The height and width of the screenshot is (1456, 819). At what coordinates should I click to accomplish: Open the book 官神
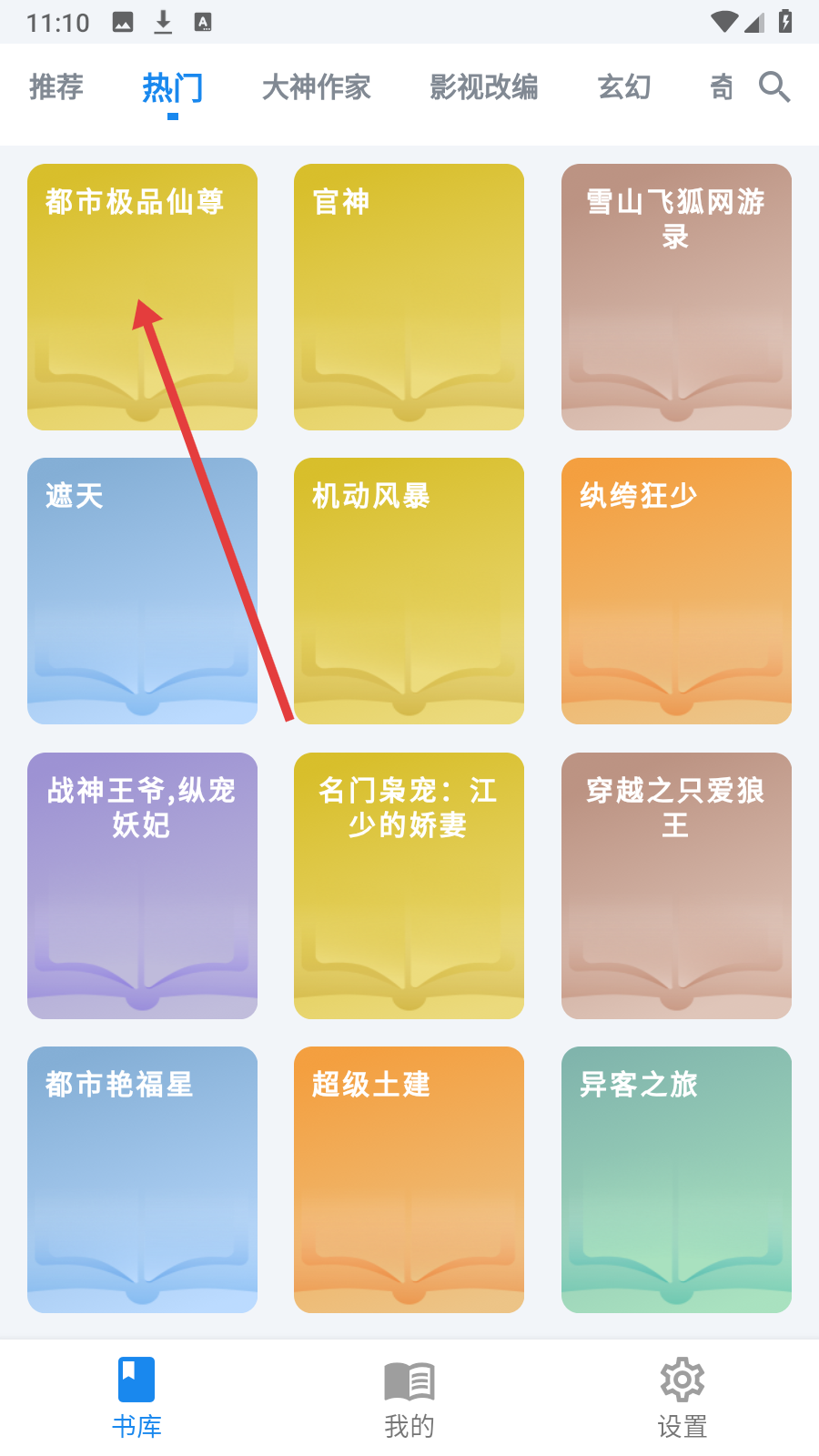click(409, 297)
